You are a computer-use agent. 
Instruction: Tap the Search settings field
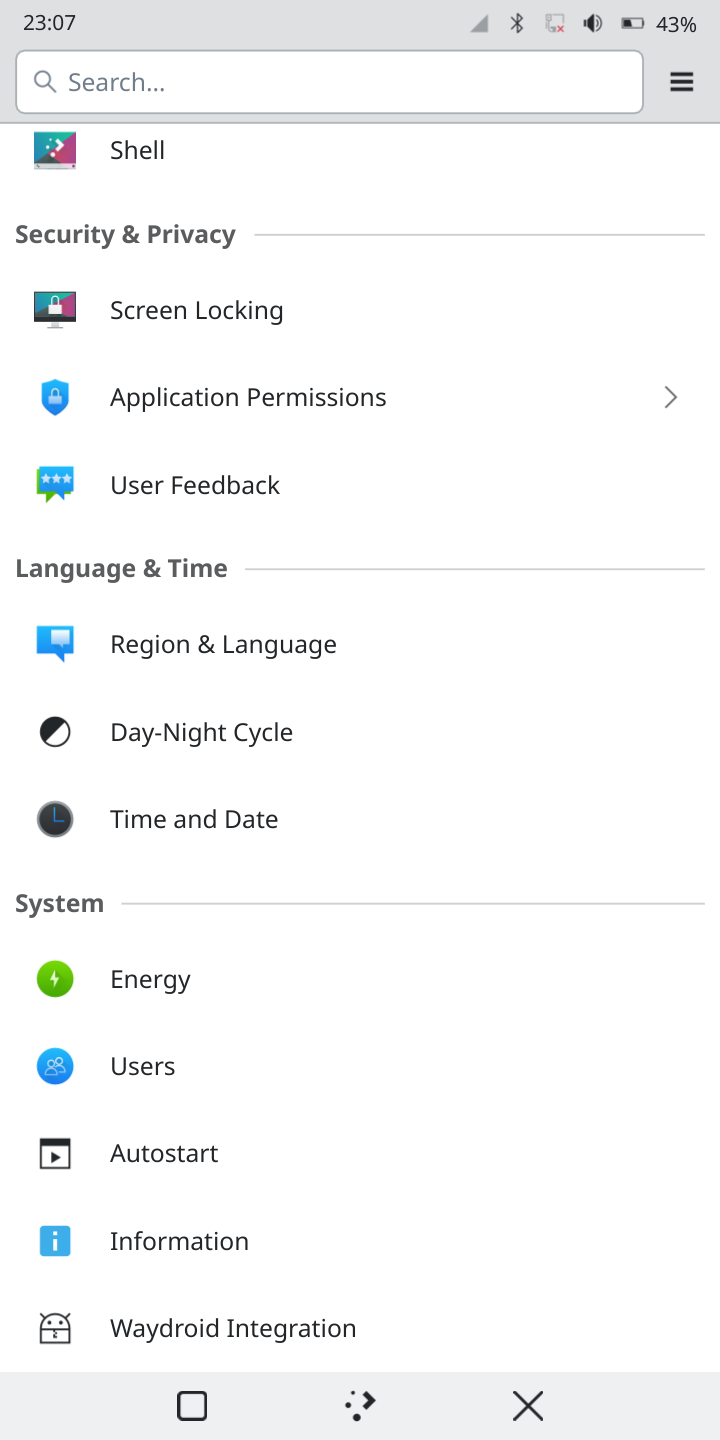coord(330,82)
